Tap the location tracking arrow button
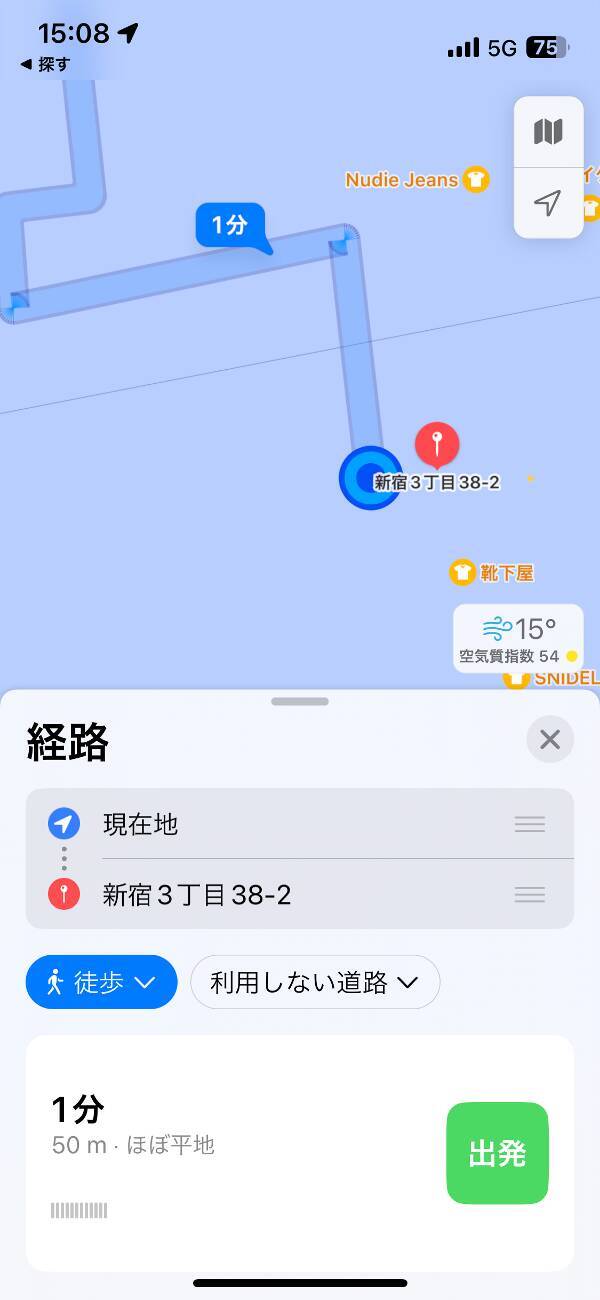Screen dimensions: 600x1300 click(x=548, y=204)
